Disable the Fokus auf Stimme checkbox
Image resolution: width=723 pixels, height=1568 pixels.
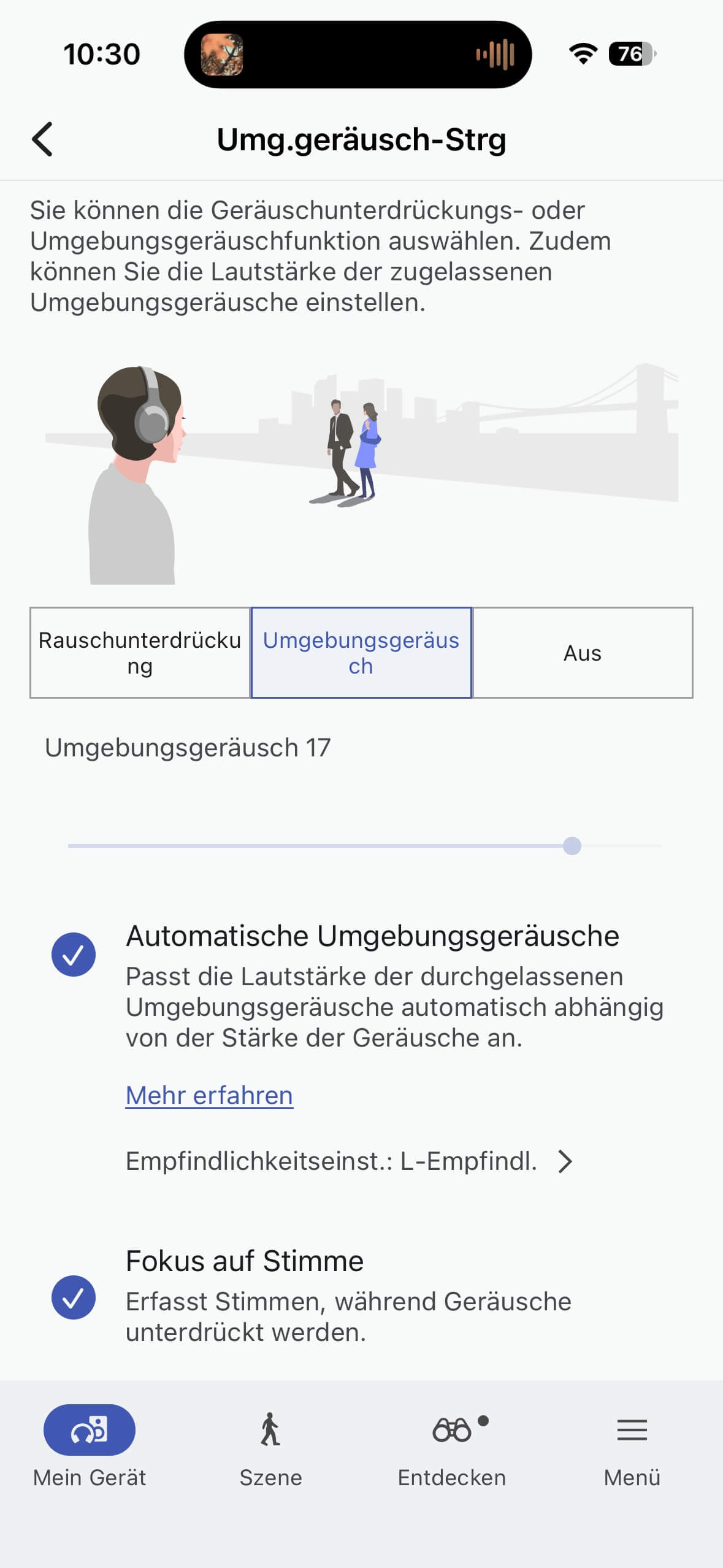pyautogui.click(x=74, y=1297)
